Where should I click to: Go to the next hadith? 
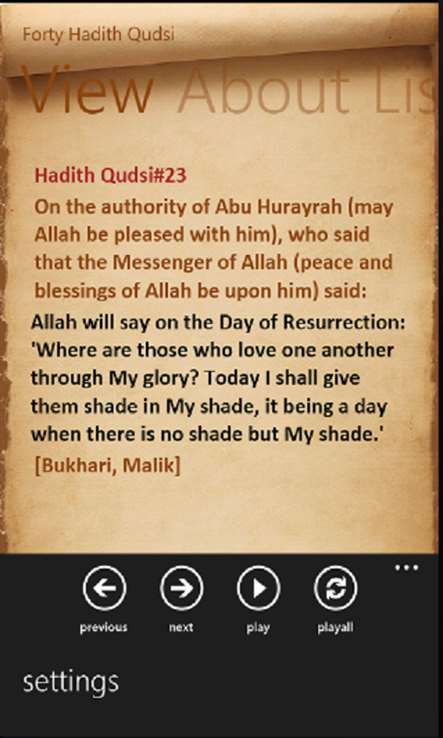tap(181, 588)
